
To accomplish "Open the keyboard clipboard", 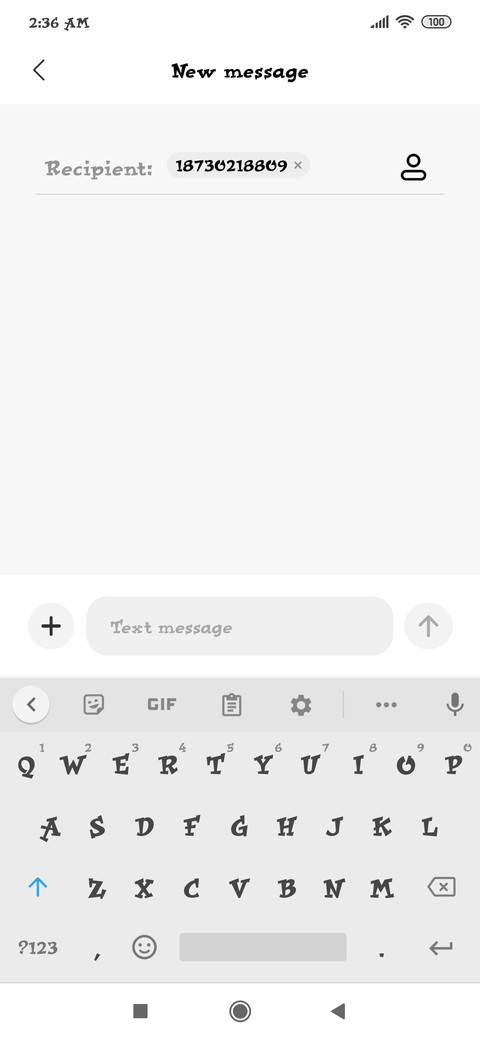I will pos(231,704).
